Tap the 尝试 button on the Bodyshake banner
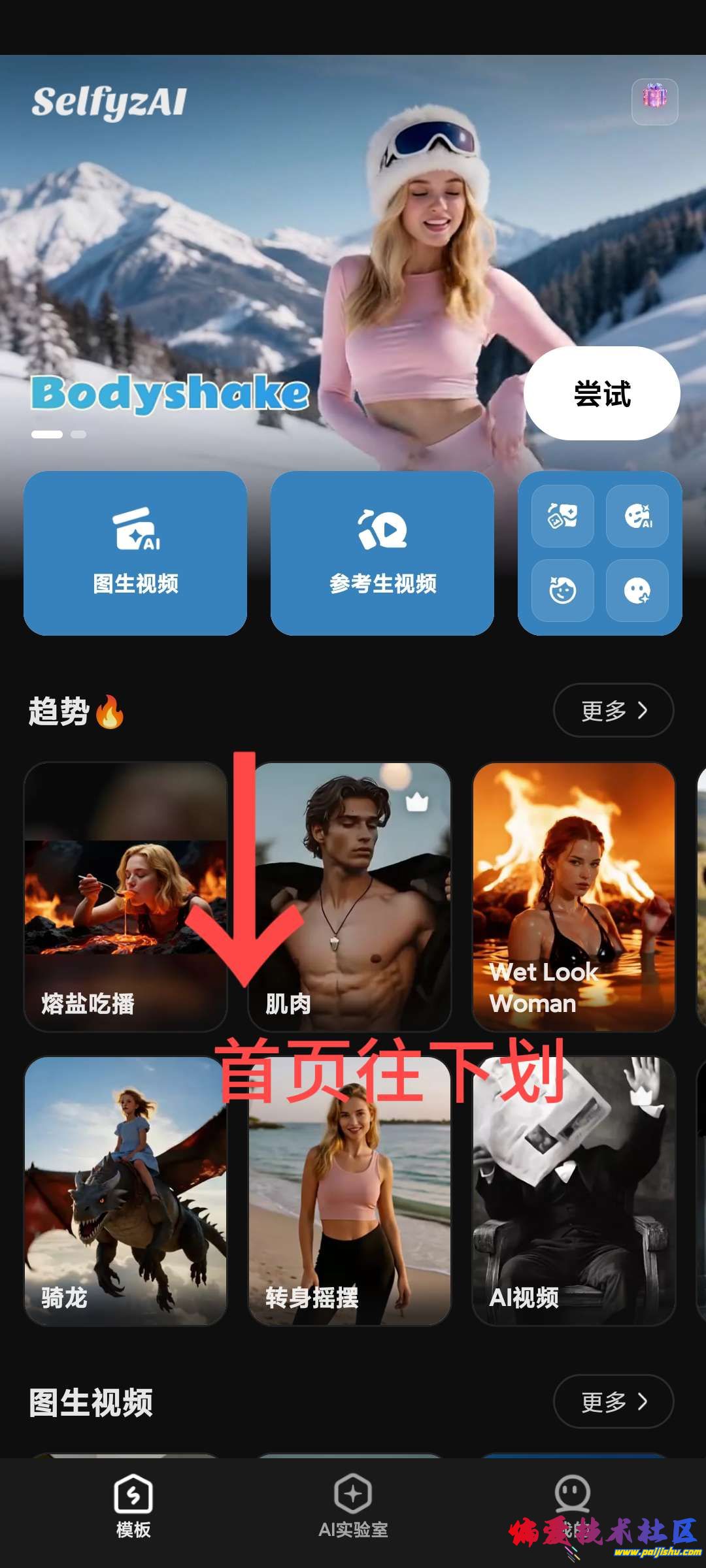This screenshot has height=1568, width=706. coord(601,393)
